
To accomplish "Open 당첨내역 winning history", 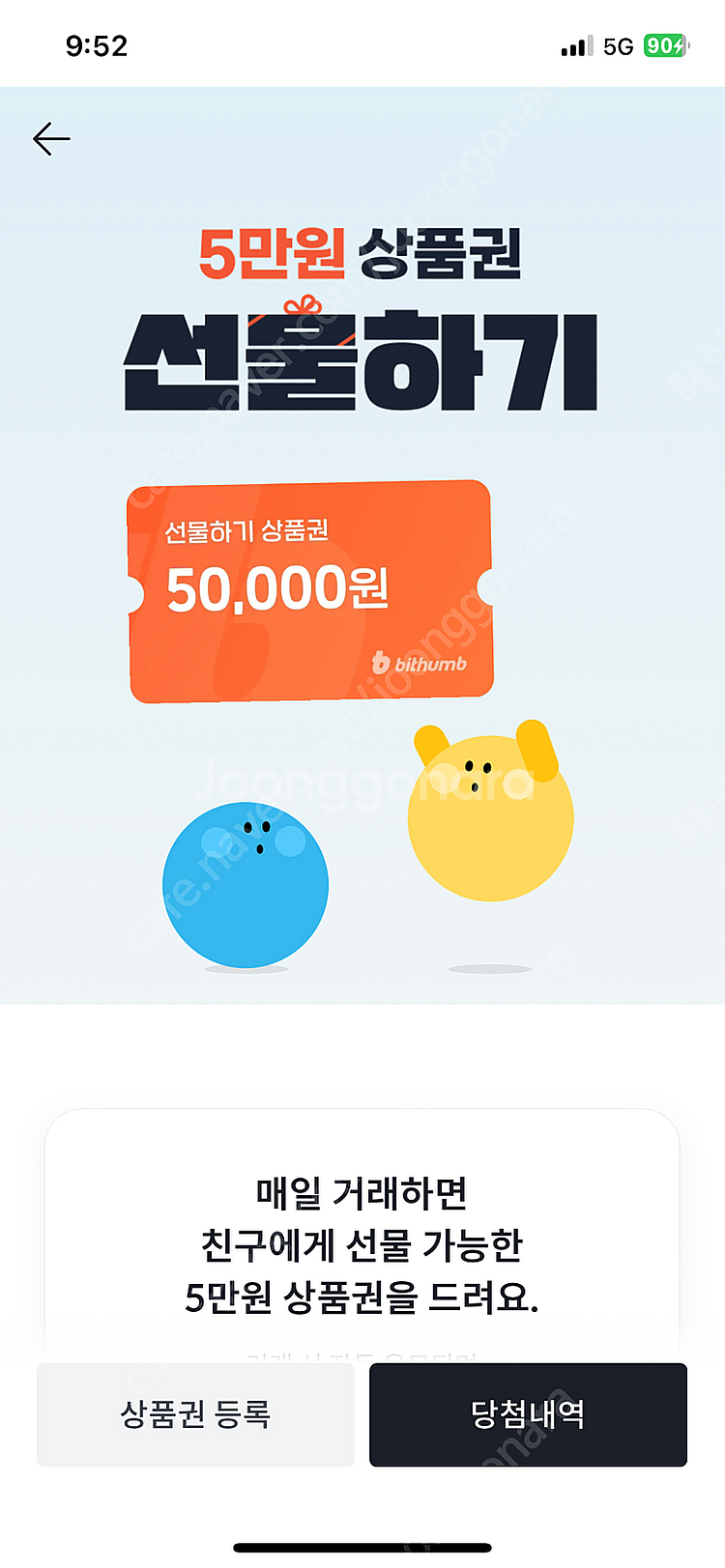I will click(x=528, y=1414).
